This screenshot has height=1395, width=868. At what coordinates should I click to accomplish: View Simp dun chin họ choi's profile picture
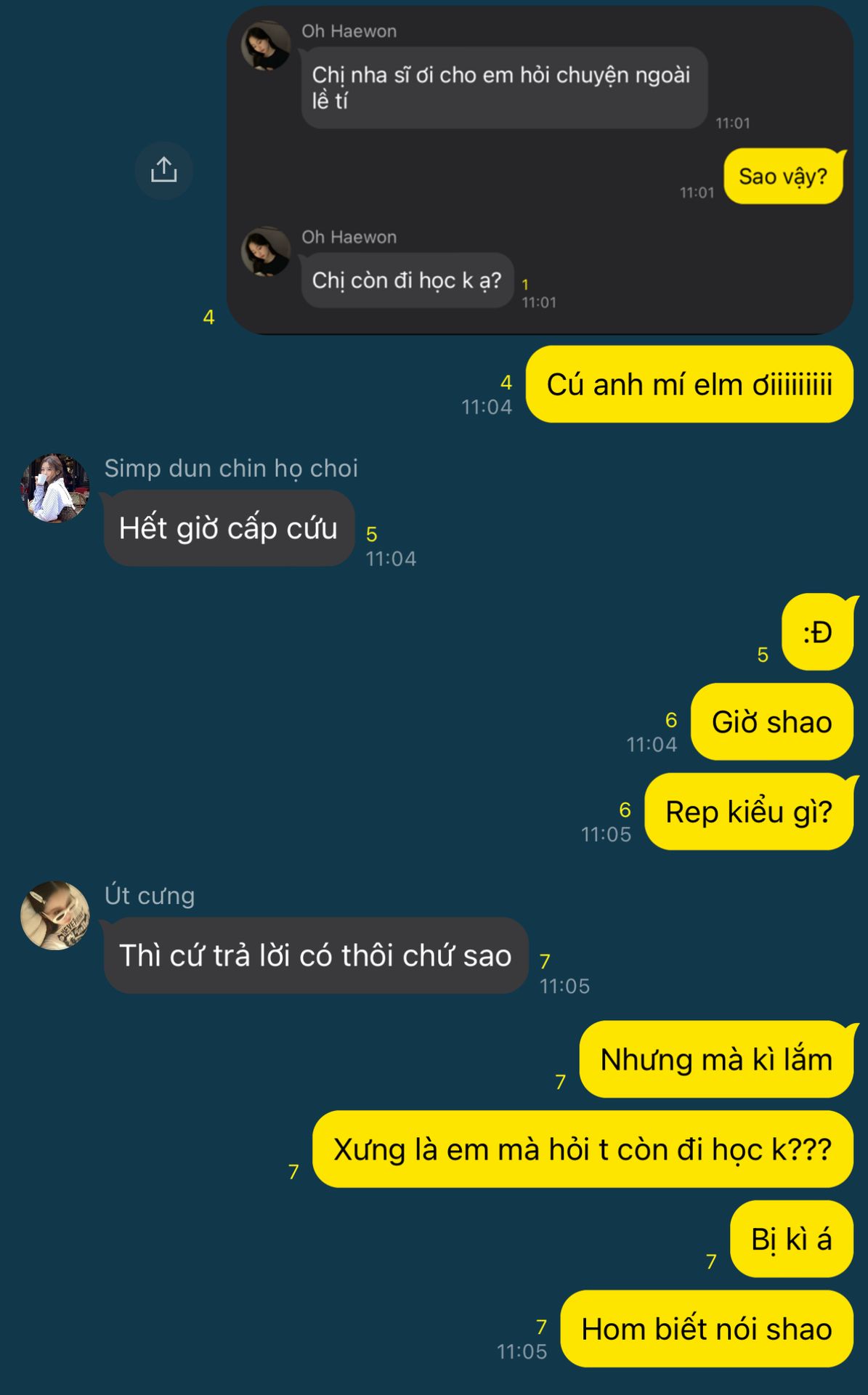click(x=55, y=488)
